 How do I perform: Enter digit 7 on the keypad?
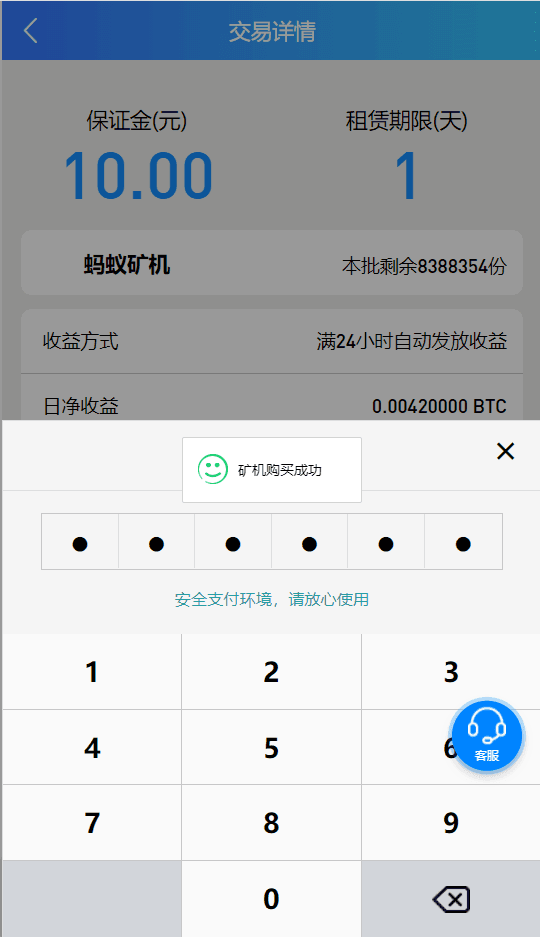(92, 823)
